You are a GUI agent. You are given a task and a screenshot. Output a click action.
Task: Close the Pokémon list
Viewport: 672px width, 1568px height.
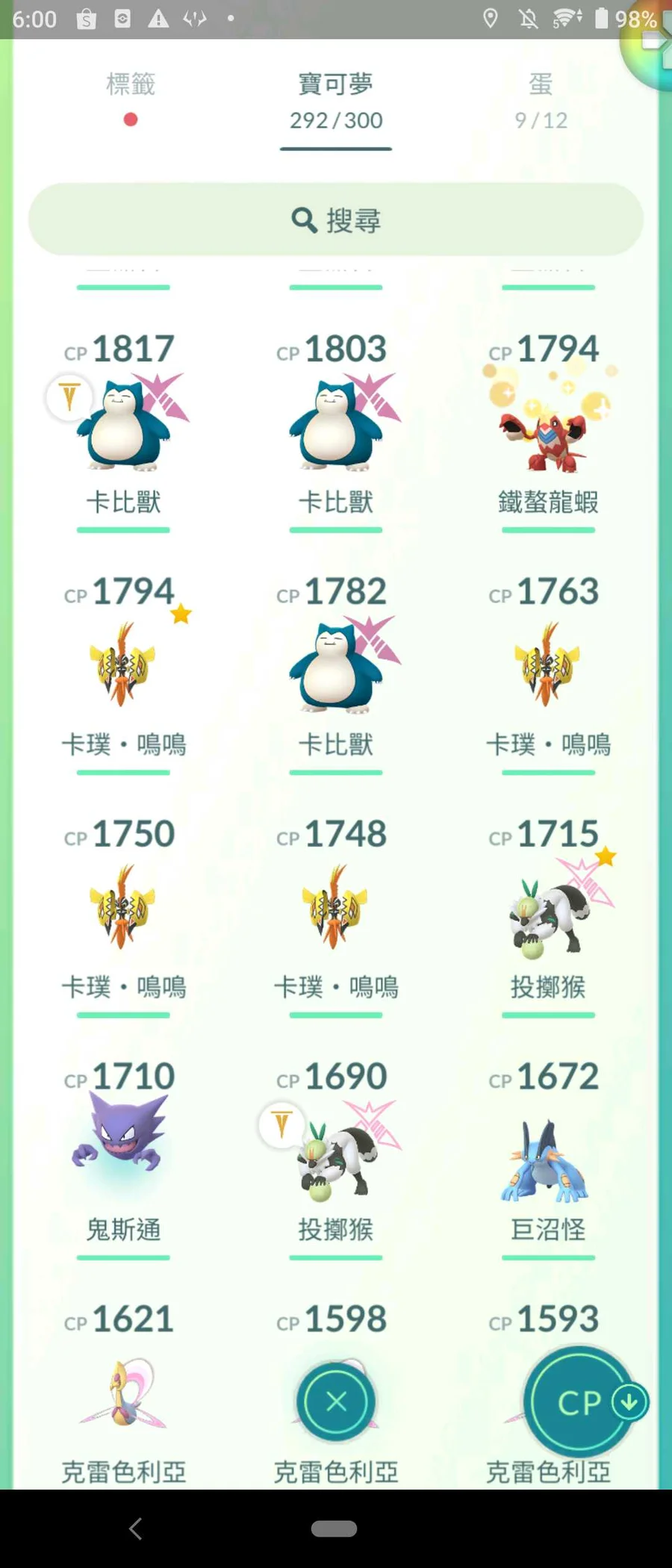(336, 1401)
